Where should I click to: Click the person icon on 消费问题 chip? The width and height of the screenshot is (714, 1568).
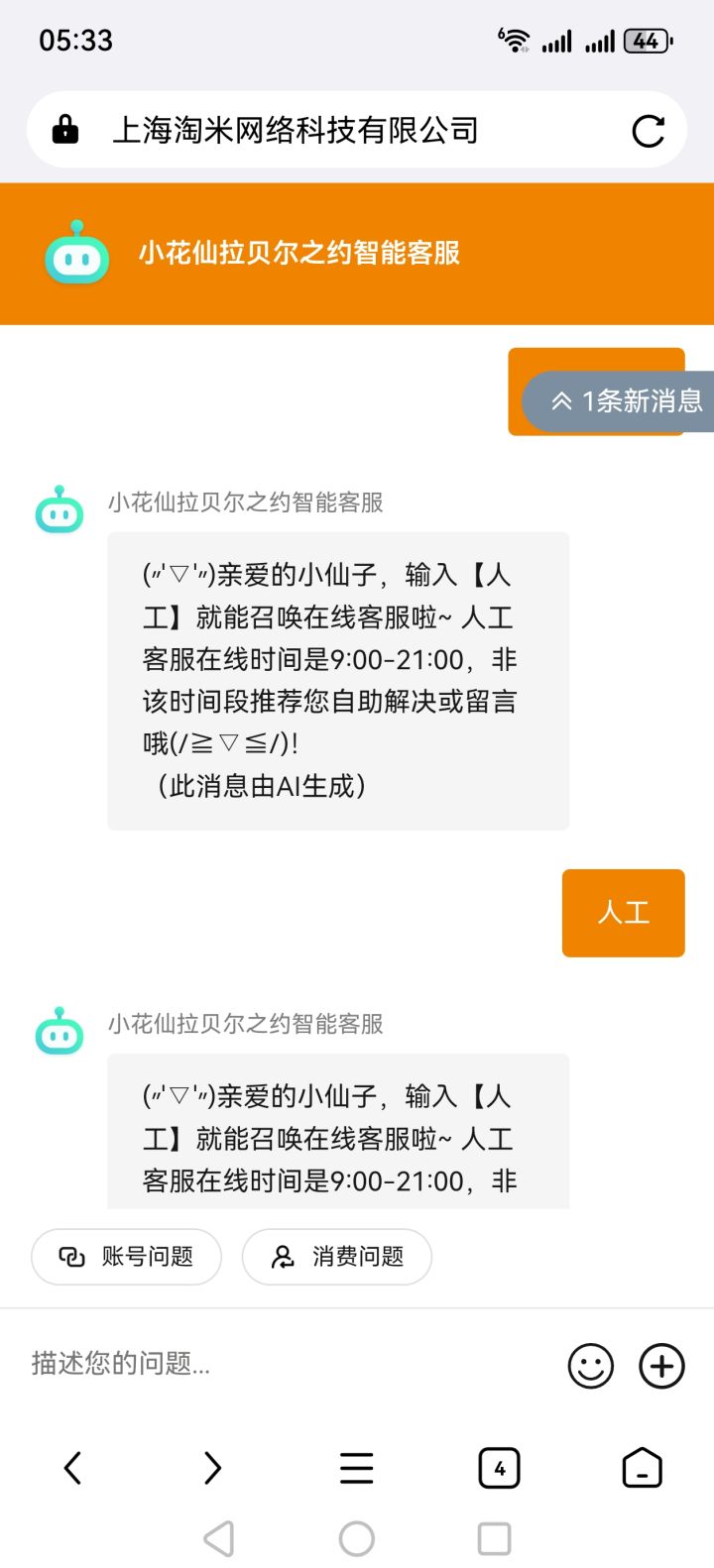(281, 1256)
